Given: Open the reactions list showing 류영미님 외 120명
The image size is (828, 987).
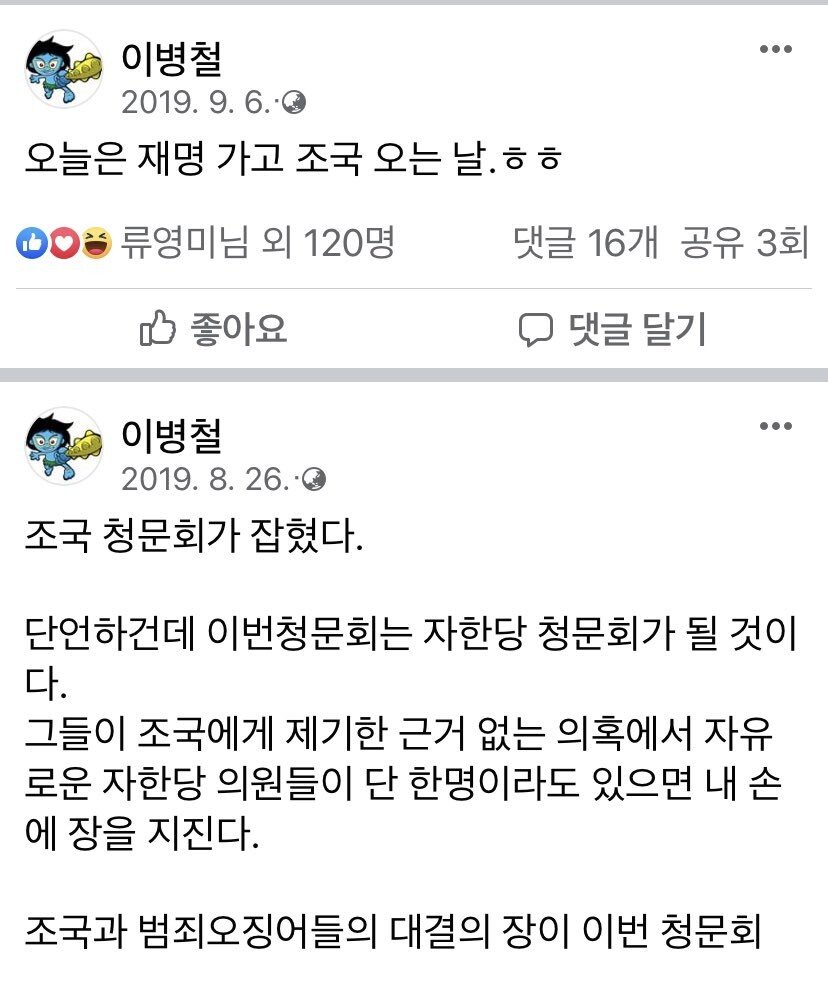Looking at the screenshot, I should (206, 243).
